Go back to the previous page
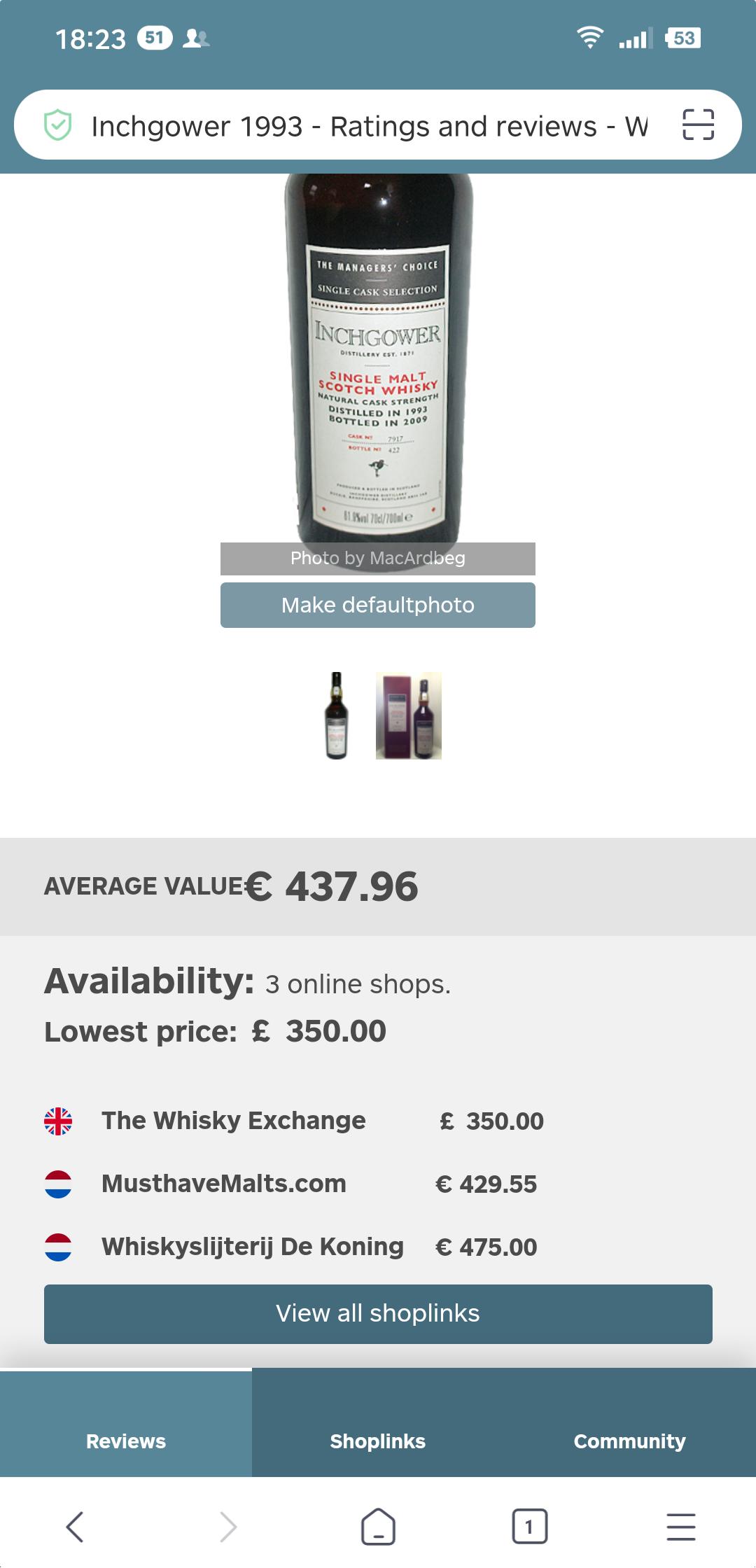This screenshot has width=756, height=1568. 75,1527
